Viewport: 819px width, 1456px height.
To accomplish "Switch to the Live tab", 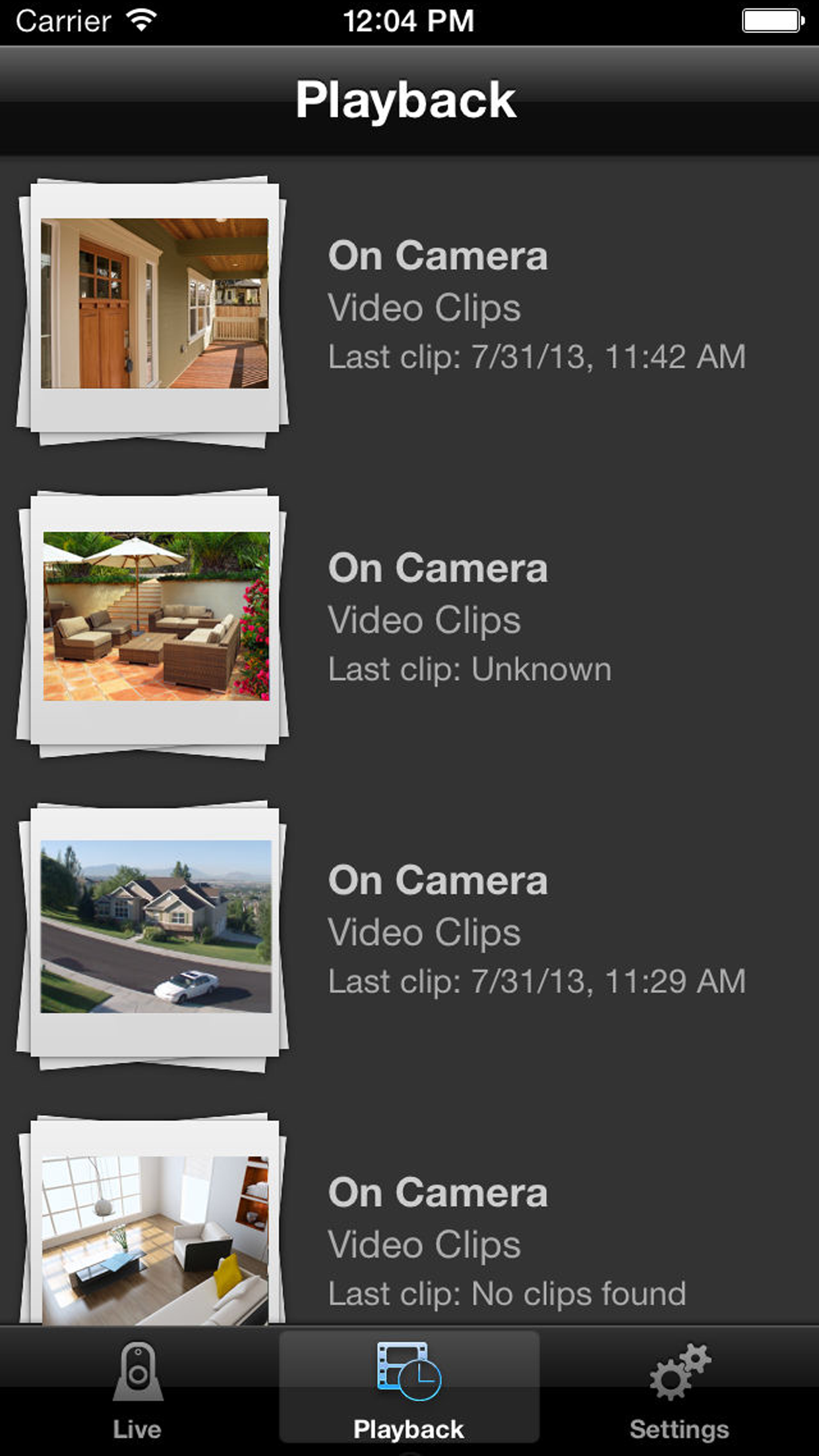I will click(137, 1389).
